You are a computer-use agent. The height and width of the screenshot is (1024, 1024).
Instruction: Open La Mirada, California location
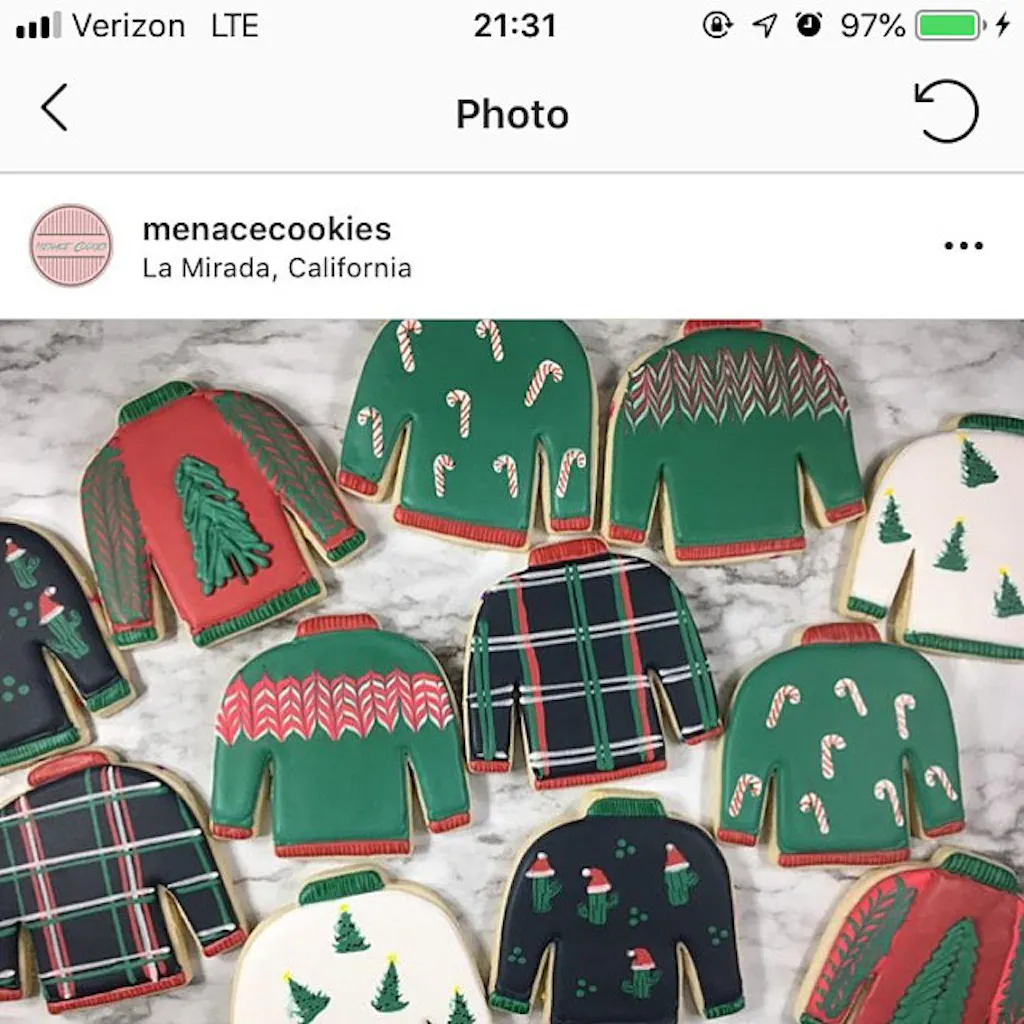pos(277,268)
